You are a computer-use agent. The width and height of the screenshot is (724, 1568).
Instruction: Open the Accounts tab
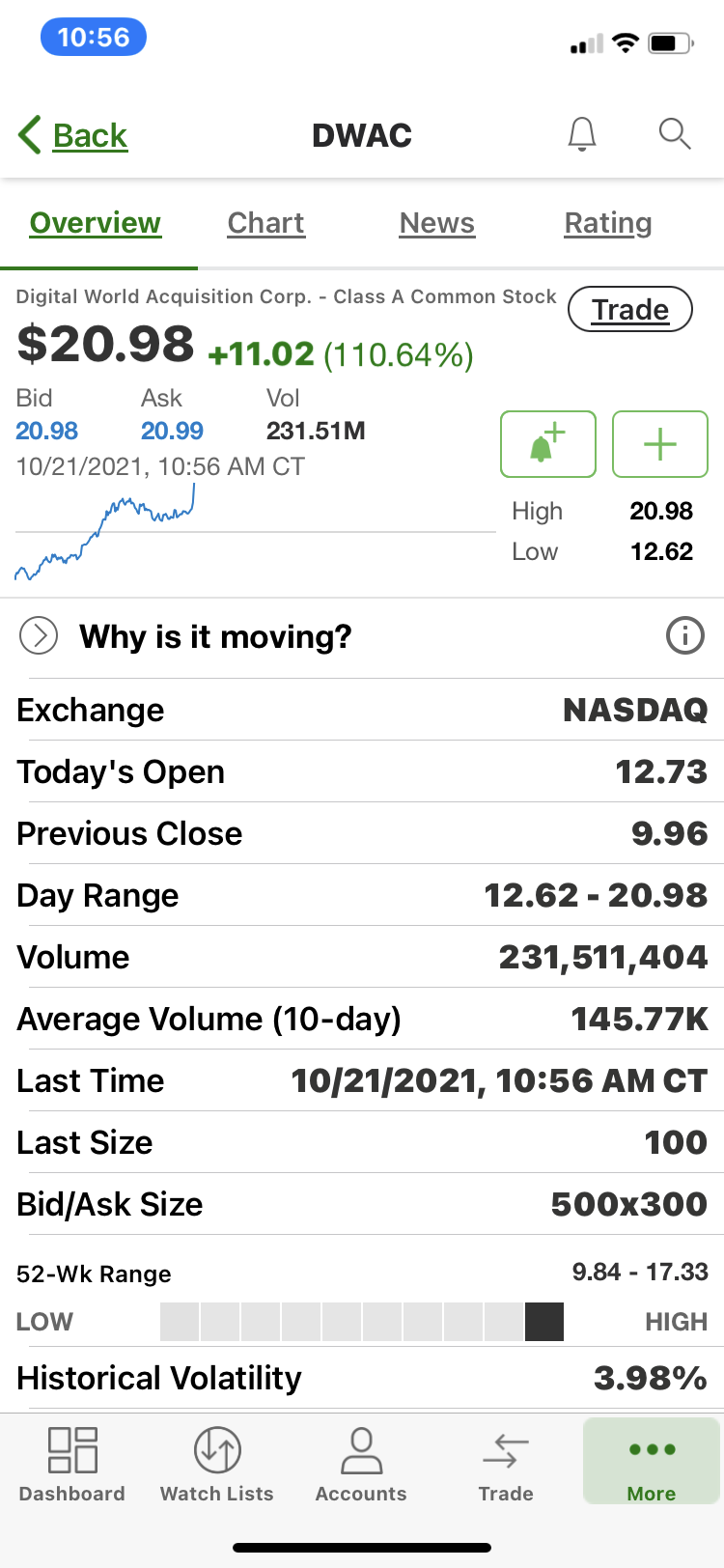click(361, 1464)
